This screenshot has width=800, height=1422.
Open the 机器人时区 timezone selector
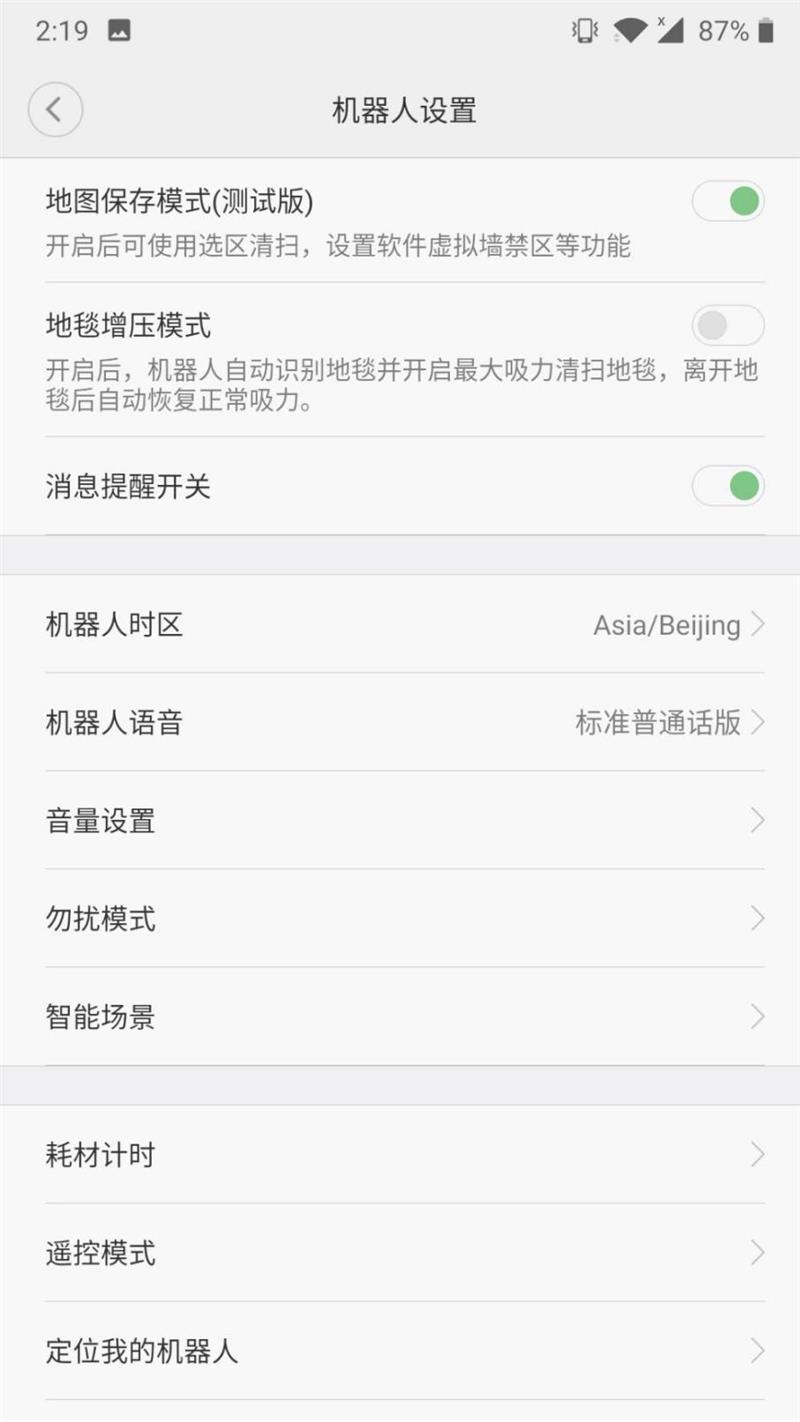pos(400,624)
